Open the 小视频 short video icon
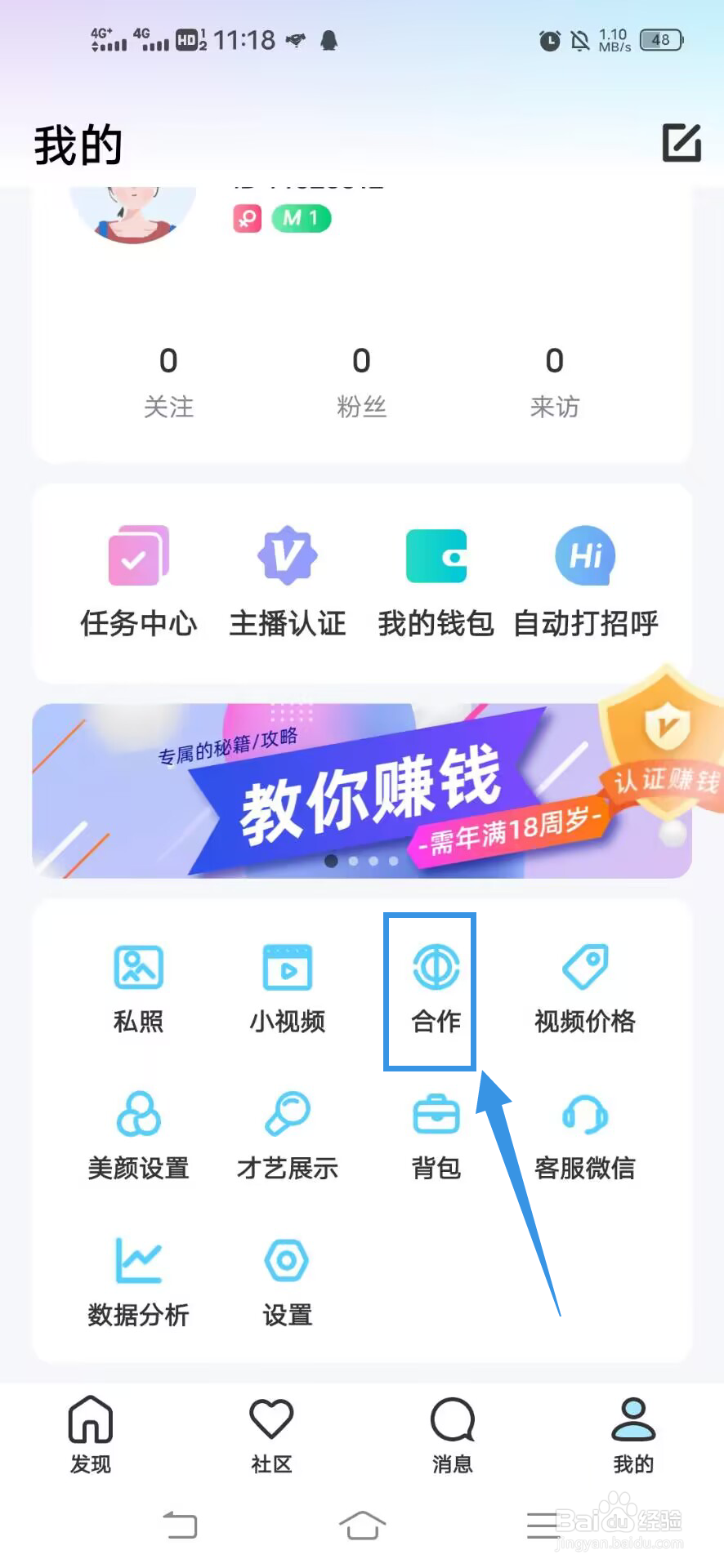 (287, 984)
